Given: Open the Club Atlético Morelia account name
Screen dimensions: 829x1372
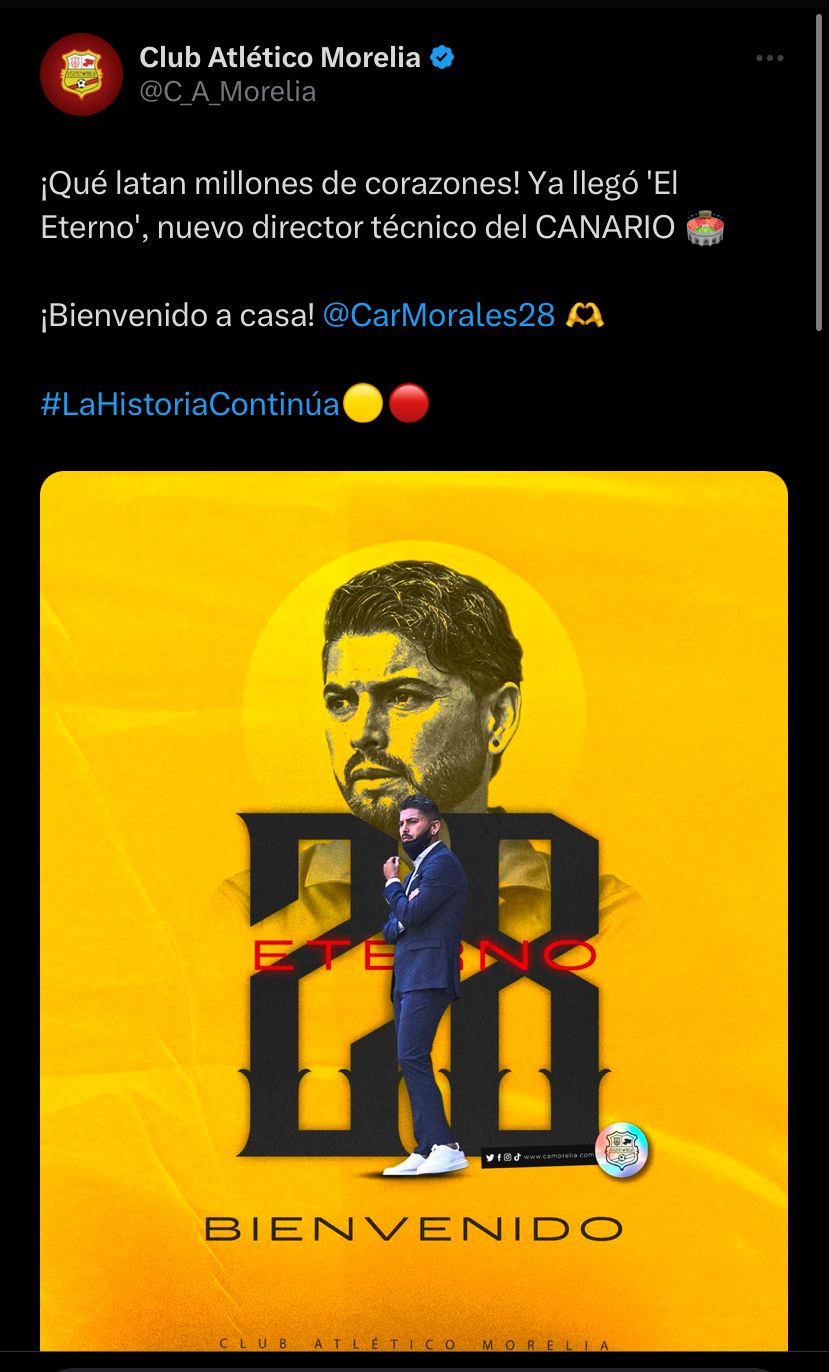Looking at the screenshot, I should [x=280, y=58].
